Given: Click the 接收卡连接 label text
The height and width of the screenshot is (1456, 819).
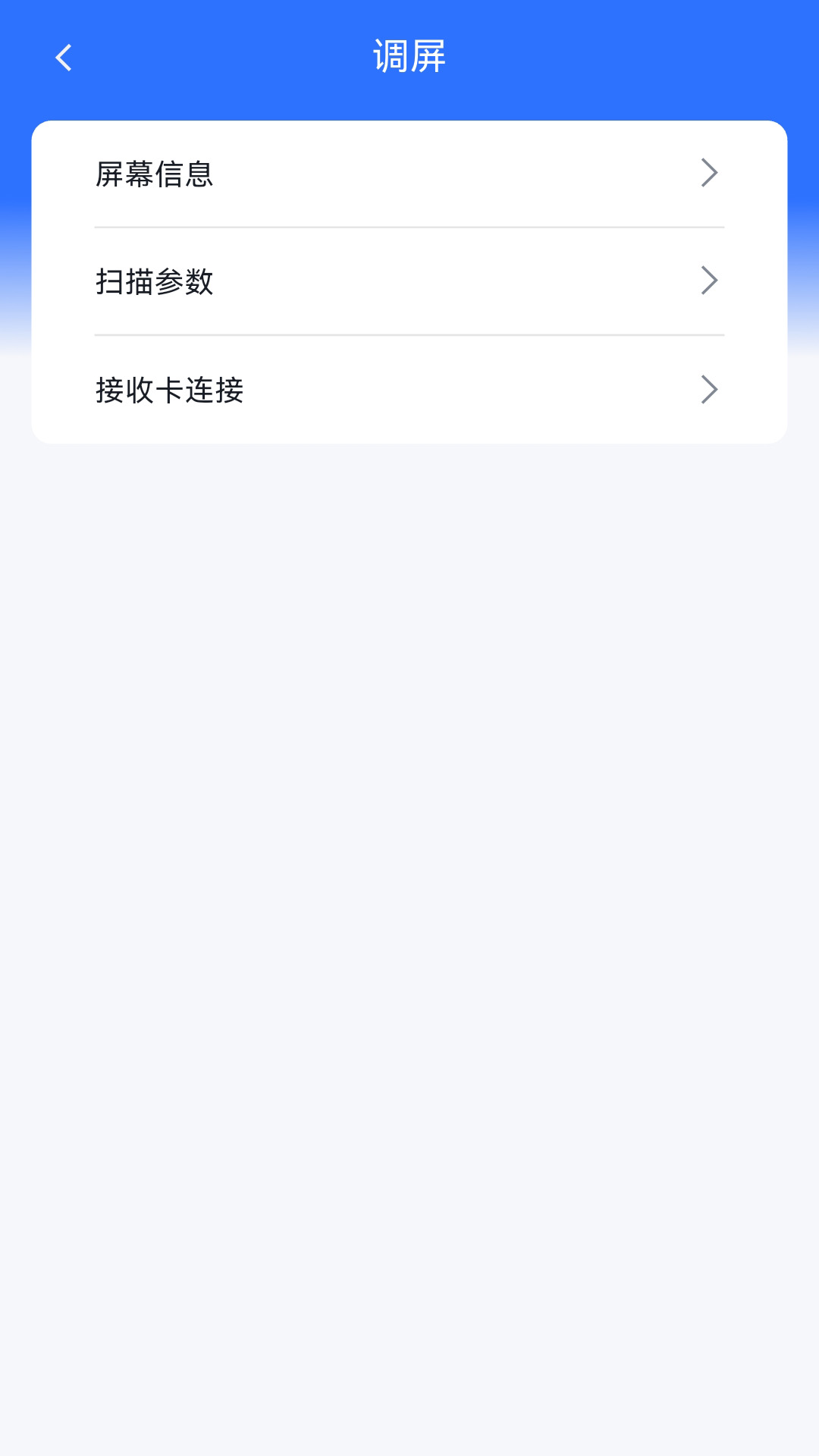Looking at the screenshot, I should tap(170, 389).
